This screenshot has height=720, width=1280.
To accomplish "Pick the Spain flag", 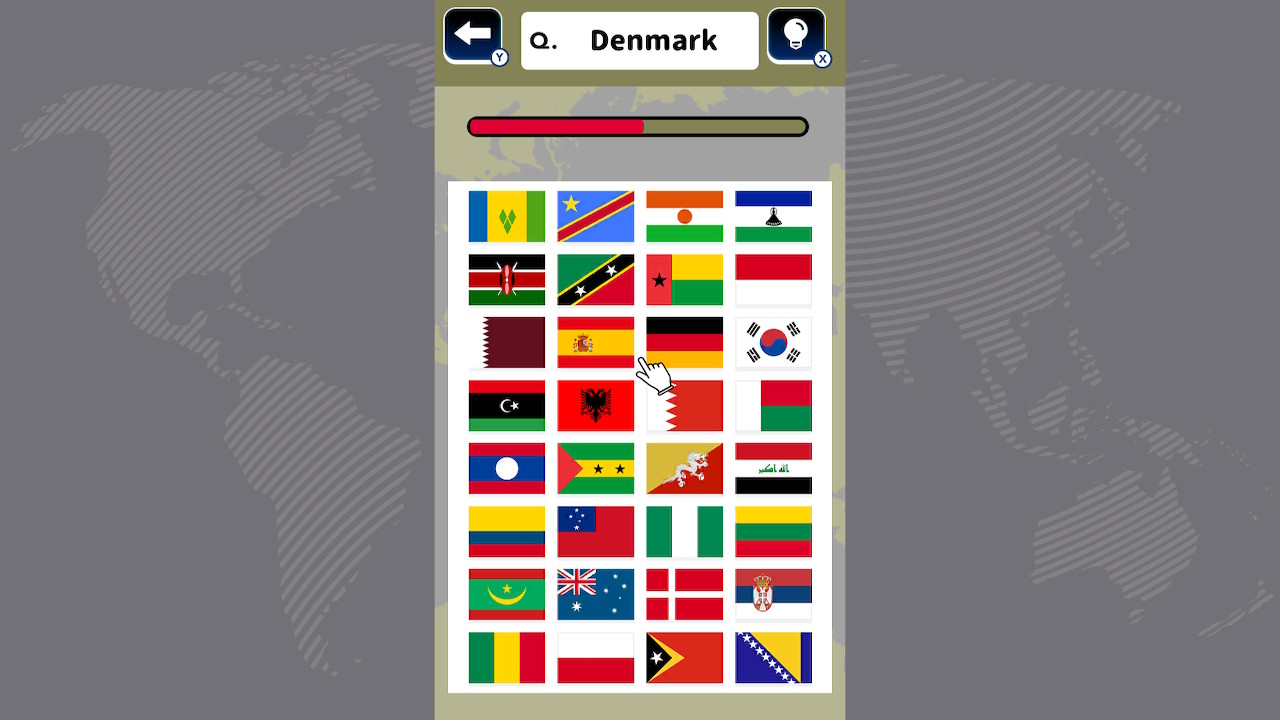I will [x=595, y=342].
